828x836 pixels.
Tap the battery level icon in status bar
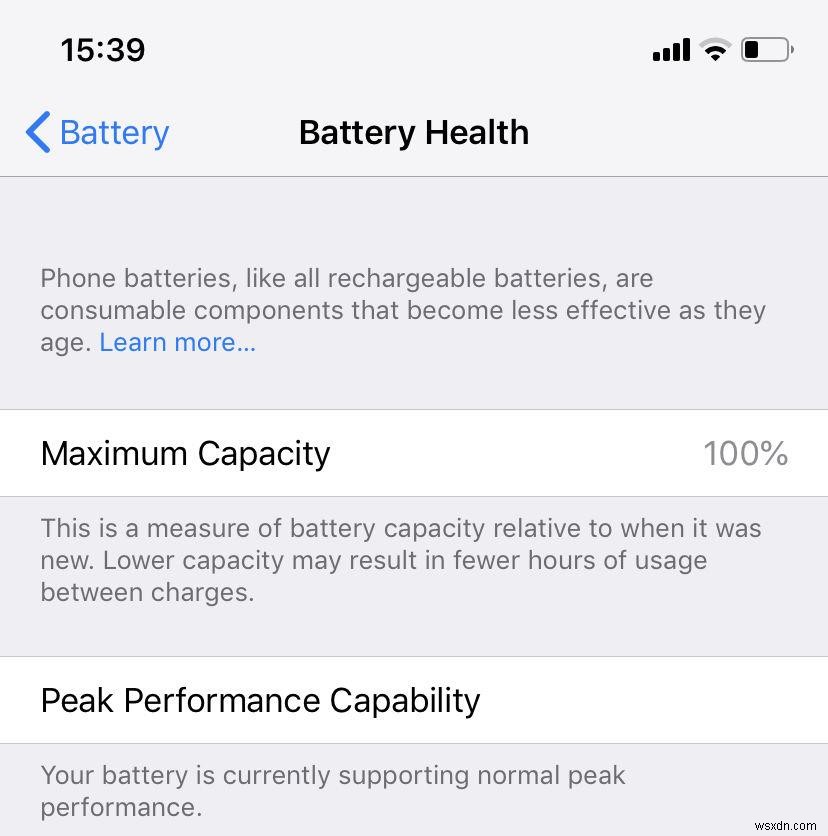coord(765,48)
